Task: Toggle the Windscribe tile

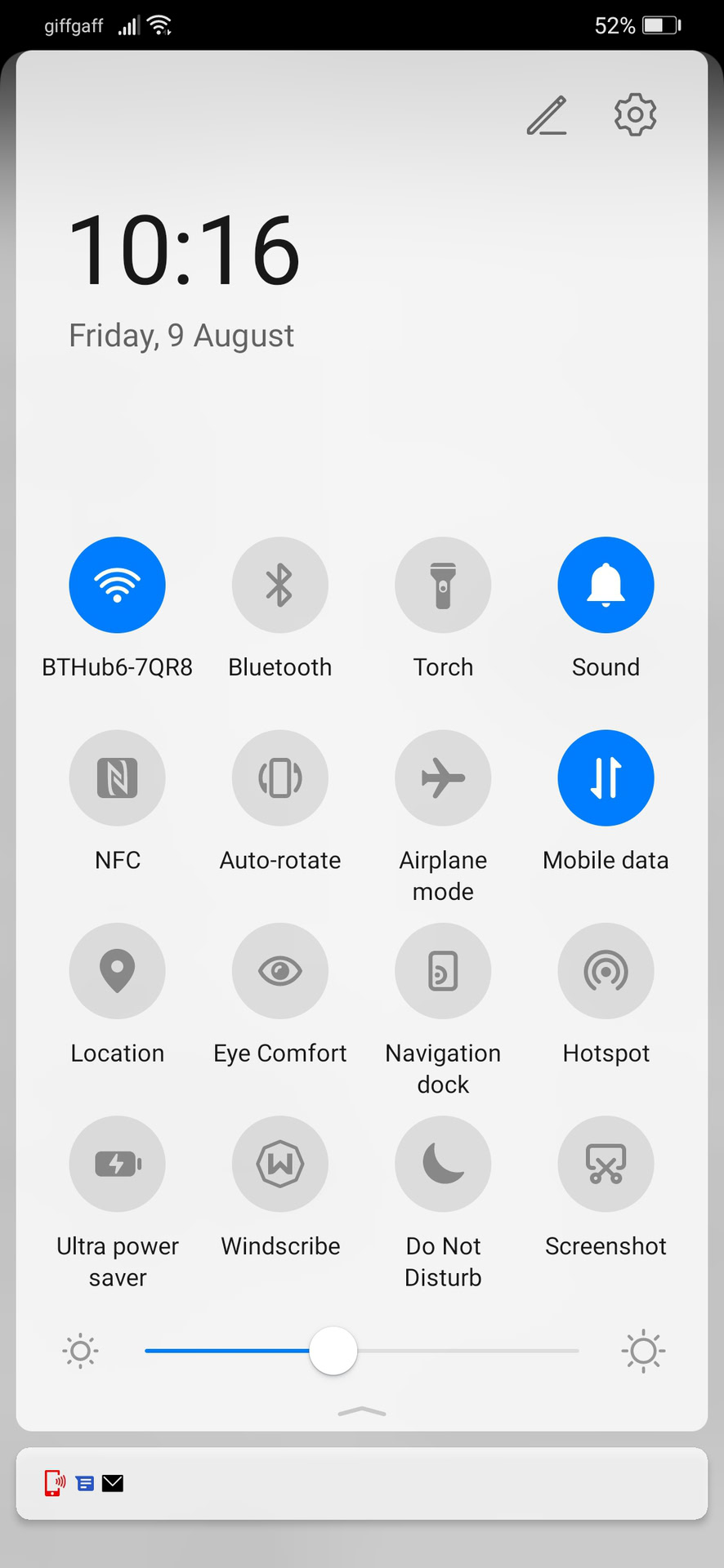Action: (280, 1163)
